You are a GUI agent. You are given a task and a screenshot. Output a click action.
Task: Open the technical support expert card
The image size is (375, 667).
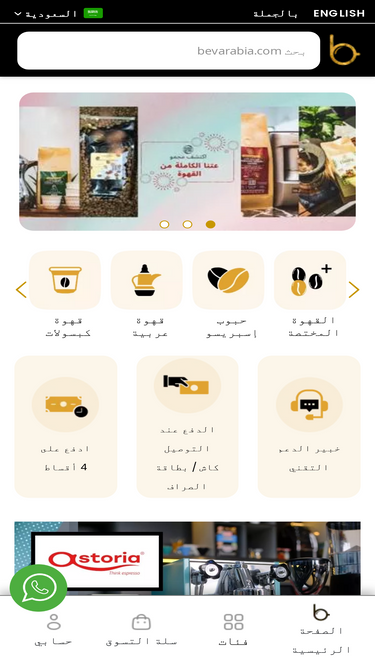tap(309, 427)
